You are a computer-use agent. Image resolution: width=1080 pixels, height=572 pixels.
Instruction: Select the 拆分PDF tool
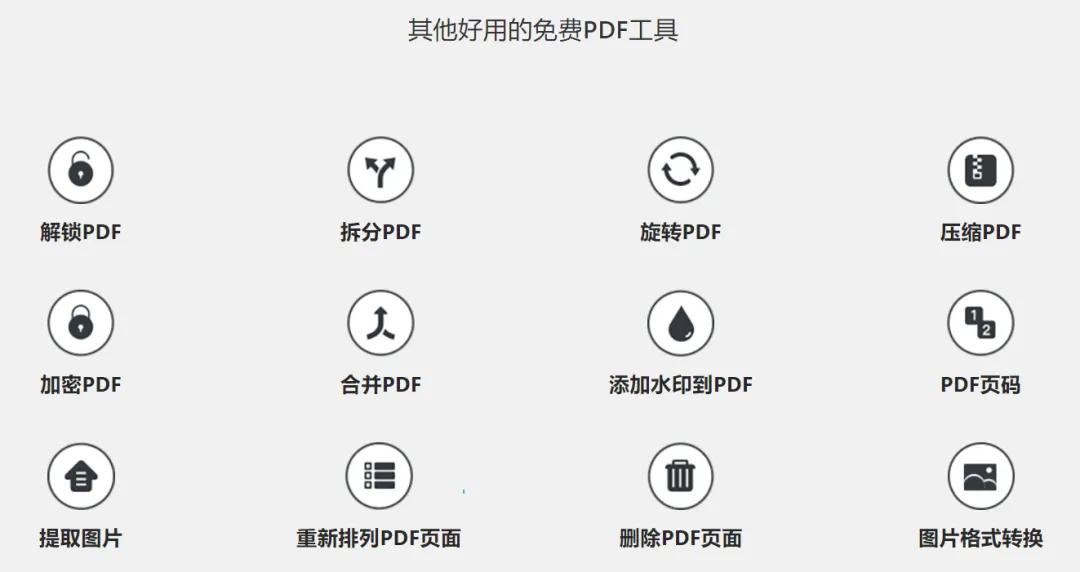[x=380, y=171]
